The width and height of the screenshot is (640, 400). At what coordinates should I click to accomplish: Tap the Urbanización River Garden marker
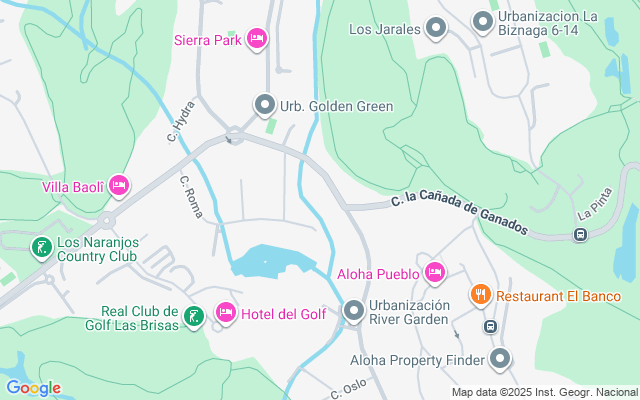(x=353, y=313)
